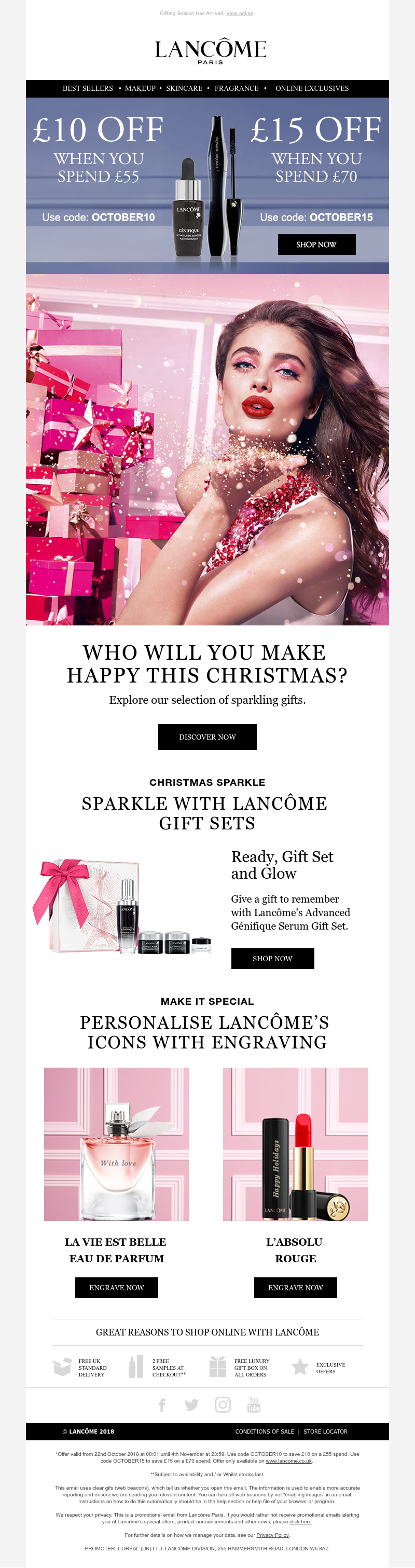Tap Shop Now in discount banner
415x1568 pixels.
click(x=316, y=244)
